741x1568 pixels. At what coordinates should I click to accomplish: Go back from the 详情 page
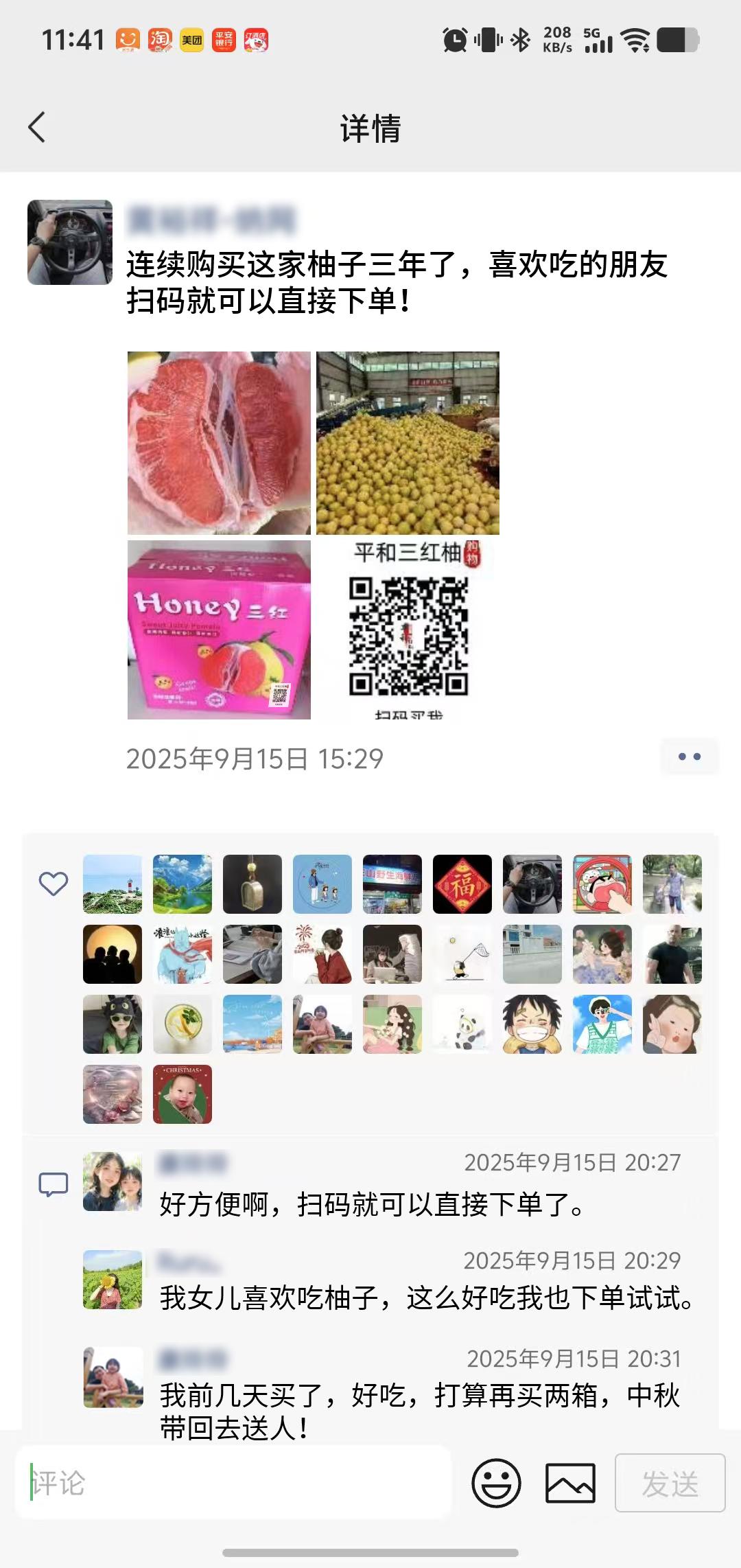[x=37, y=128]
